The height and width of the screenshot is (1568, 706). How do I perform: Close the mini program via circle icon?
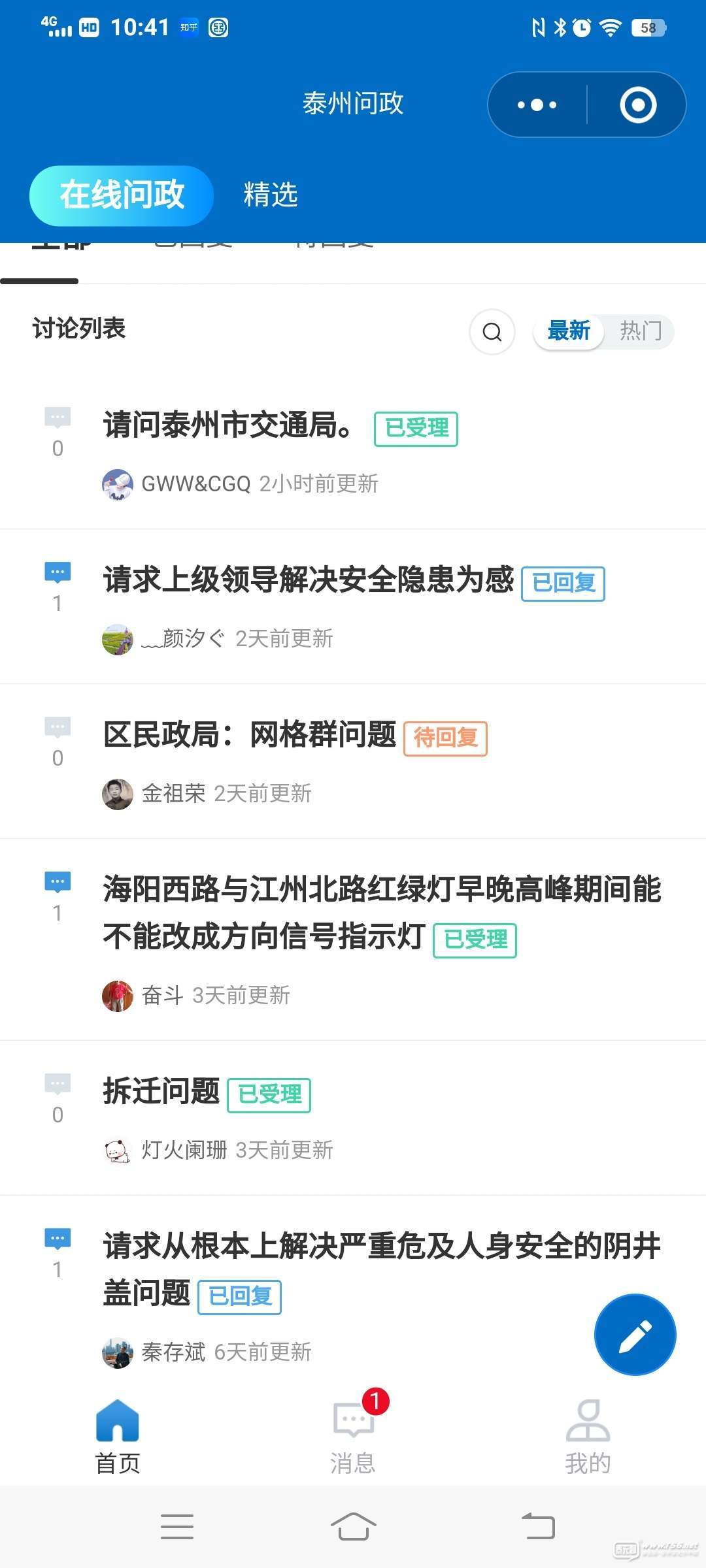point(637,105)
